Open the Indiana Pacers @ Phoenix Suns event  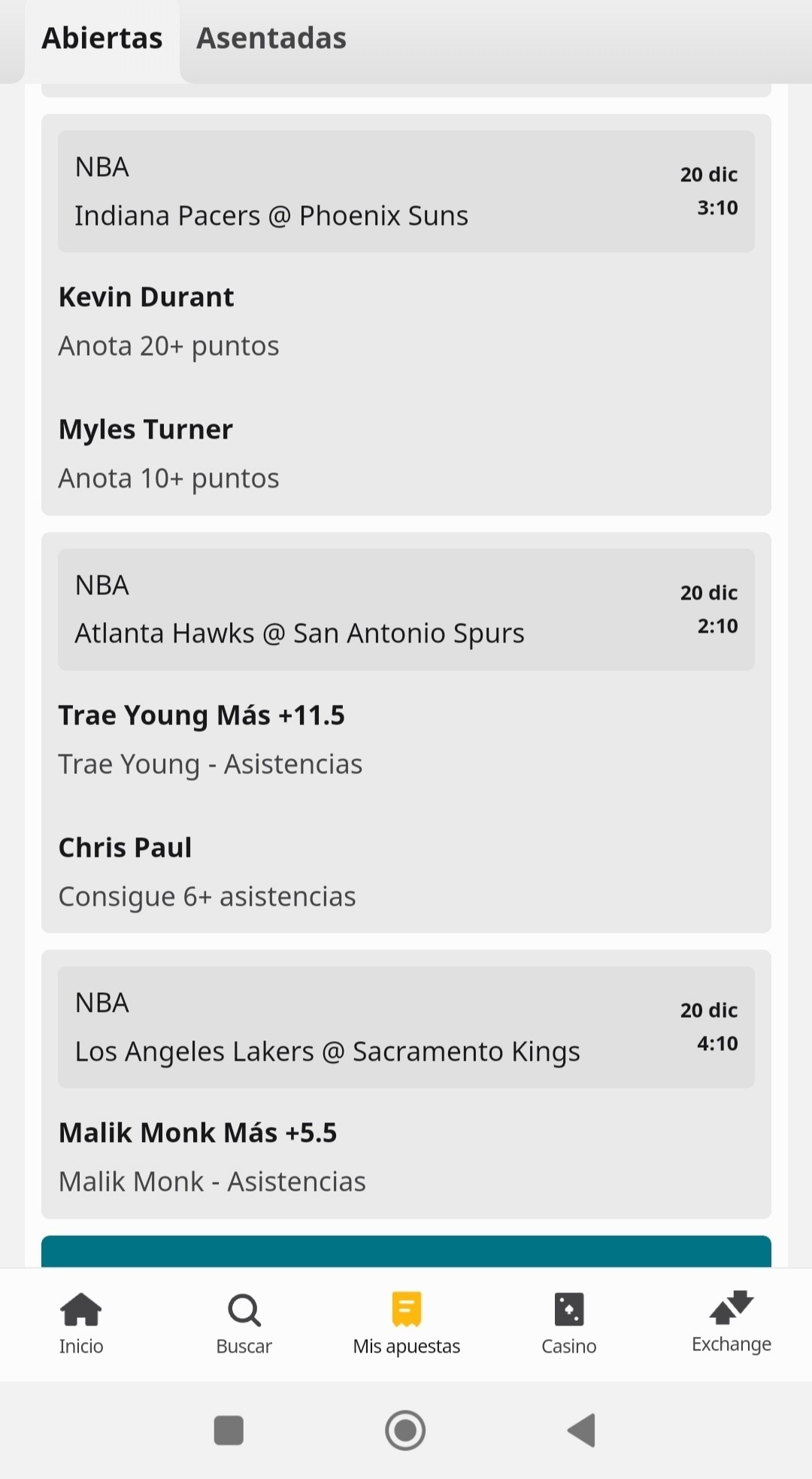[406, 191]
